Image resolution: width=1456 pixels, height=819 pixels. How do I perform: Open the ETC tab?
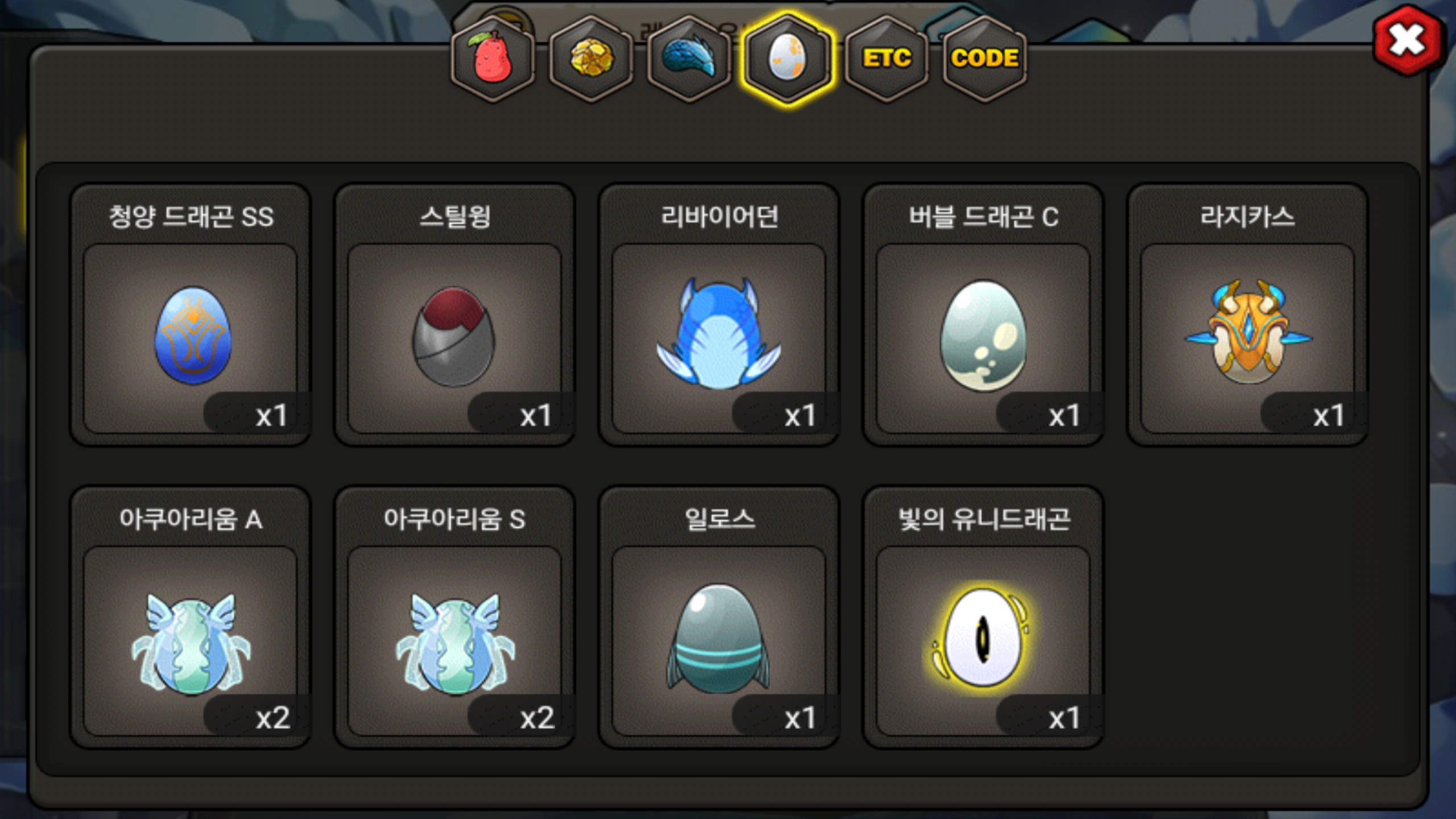pos(886,59)
